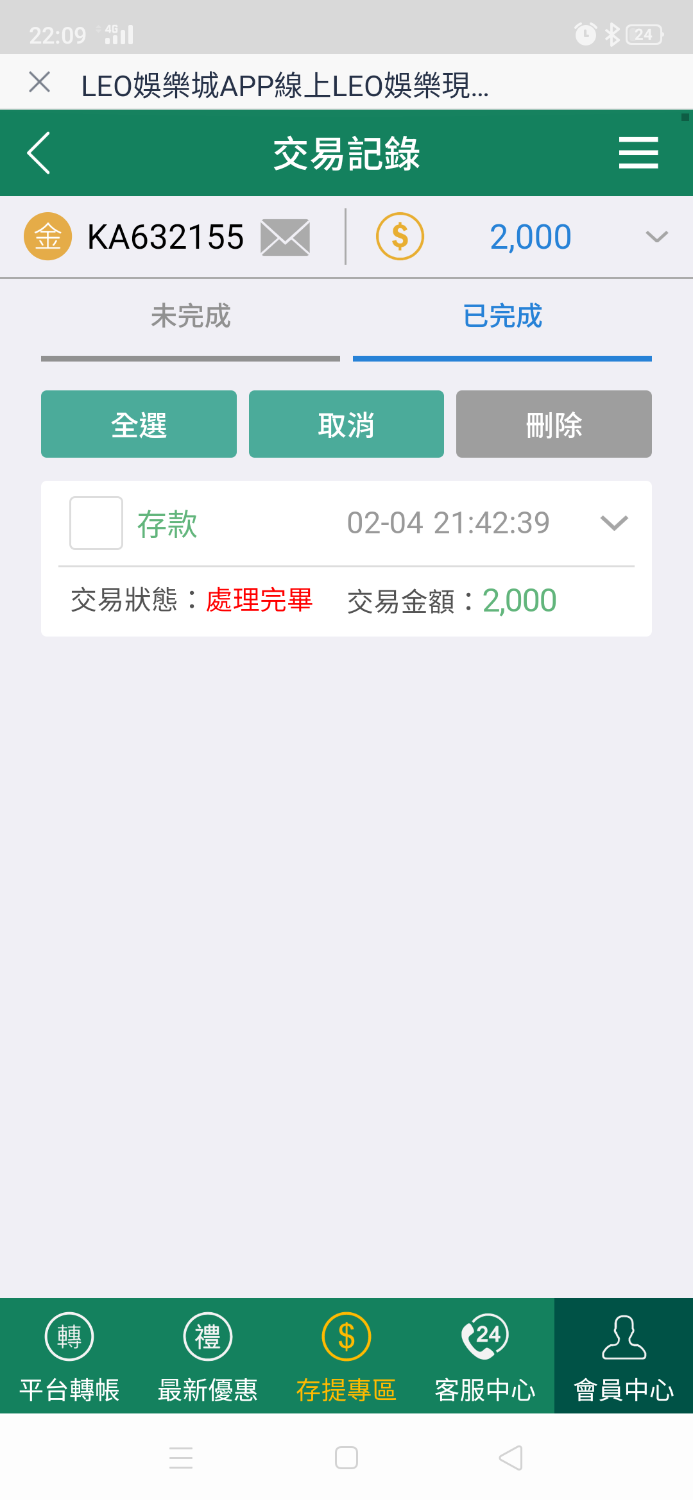Open 最新優惠 in bottom navigation
The height and width of the screenshot is (1500, 693).
(207, 1357)
